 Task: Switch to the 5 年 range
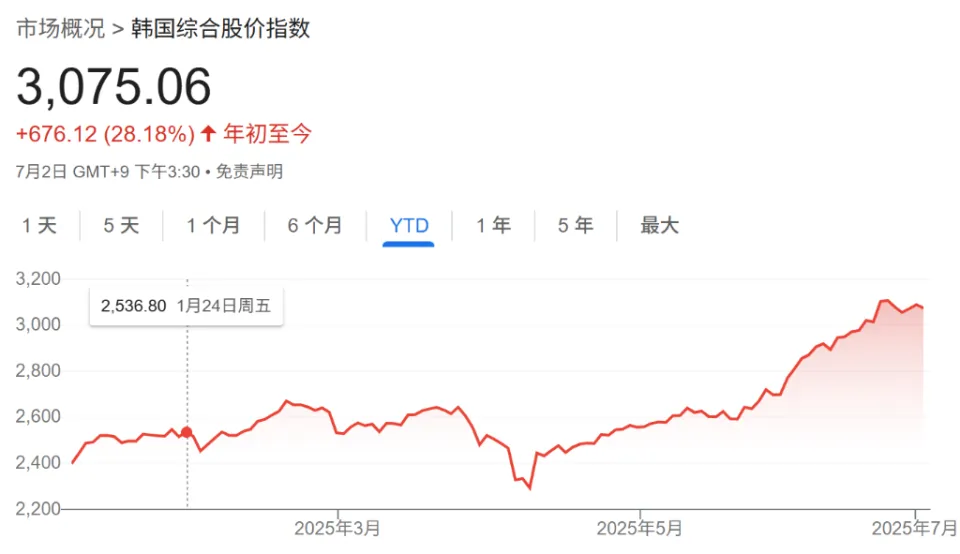click(x=575, y=226)
